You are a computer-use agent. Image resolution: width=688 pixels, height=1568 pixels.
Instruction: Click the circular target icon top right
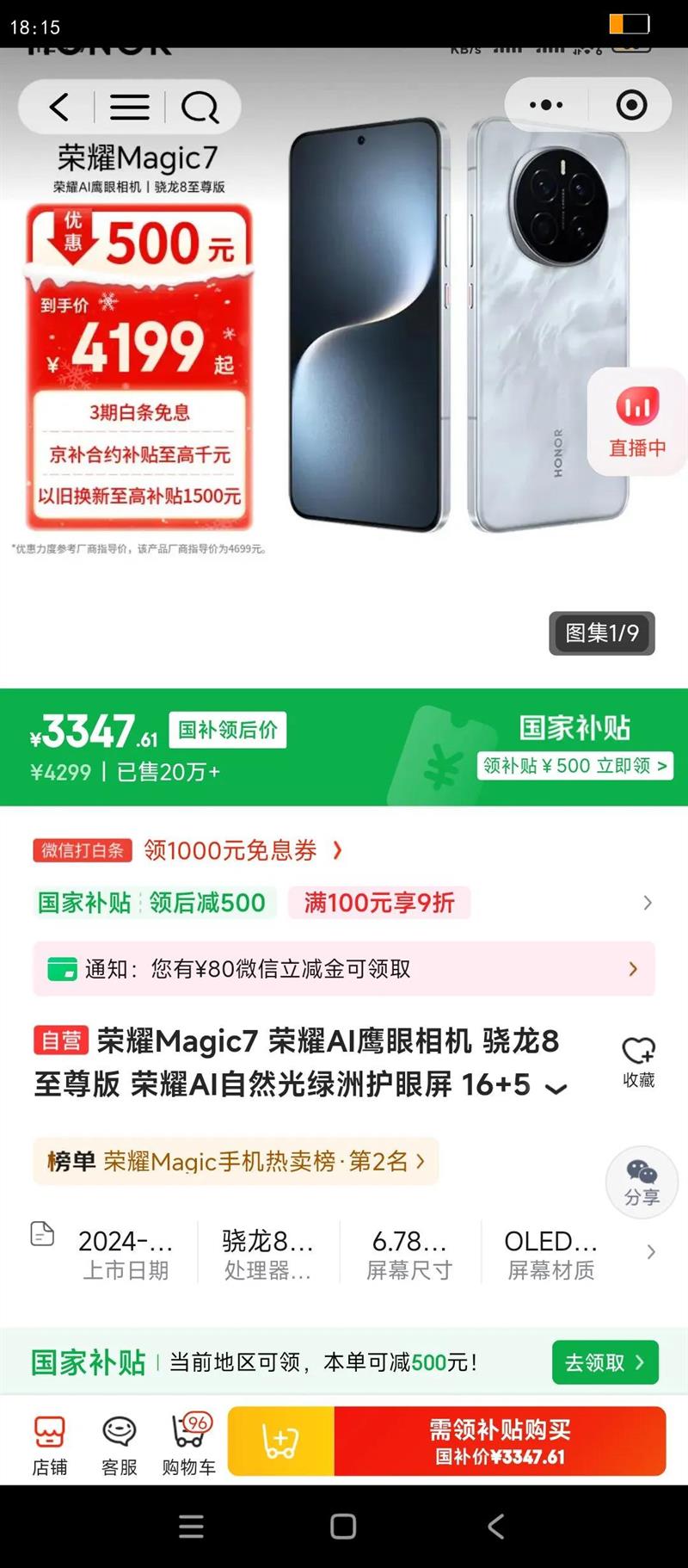click(630, 104)
